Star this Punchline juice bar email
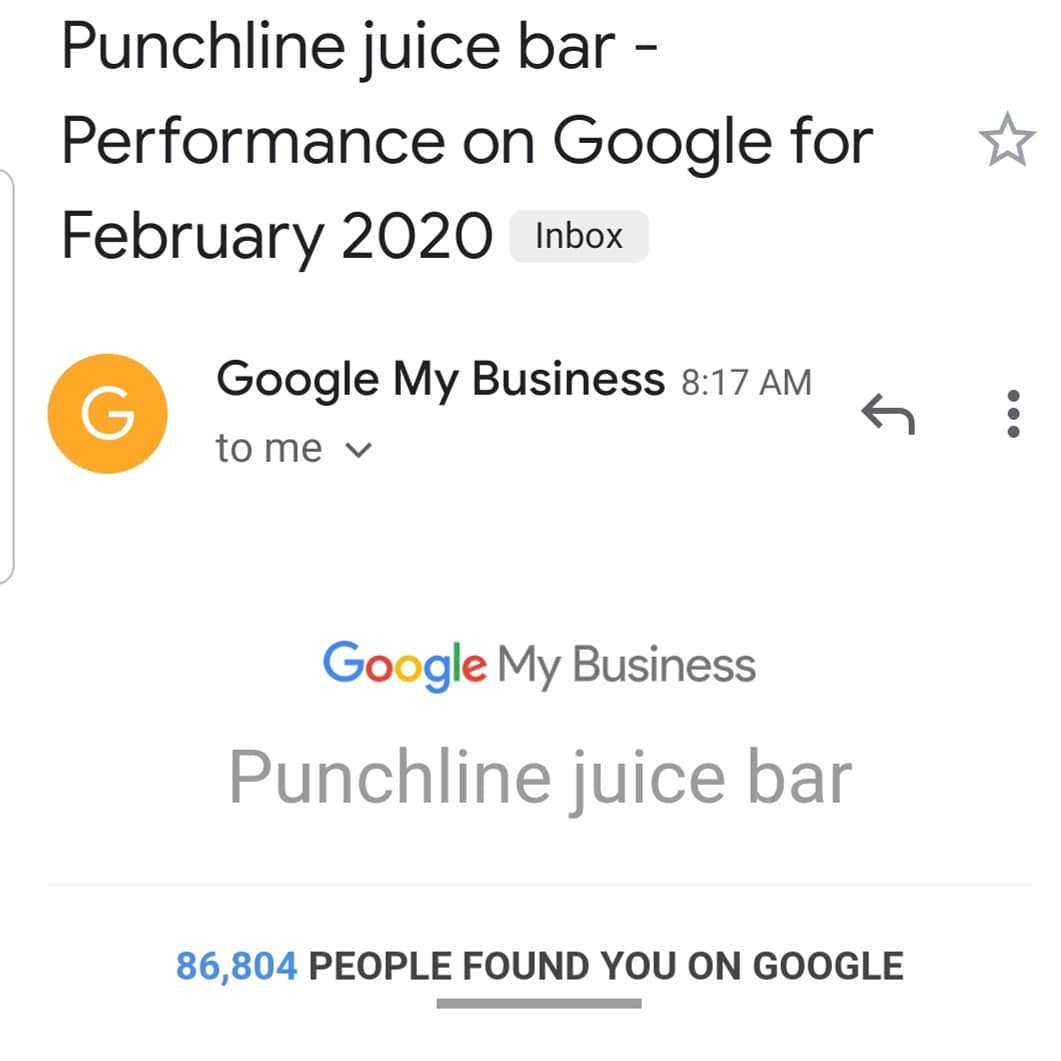 coord(1006,141)
